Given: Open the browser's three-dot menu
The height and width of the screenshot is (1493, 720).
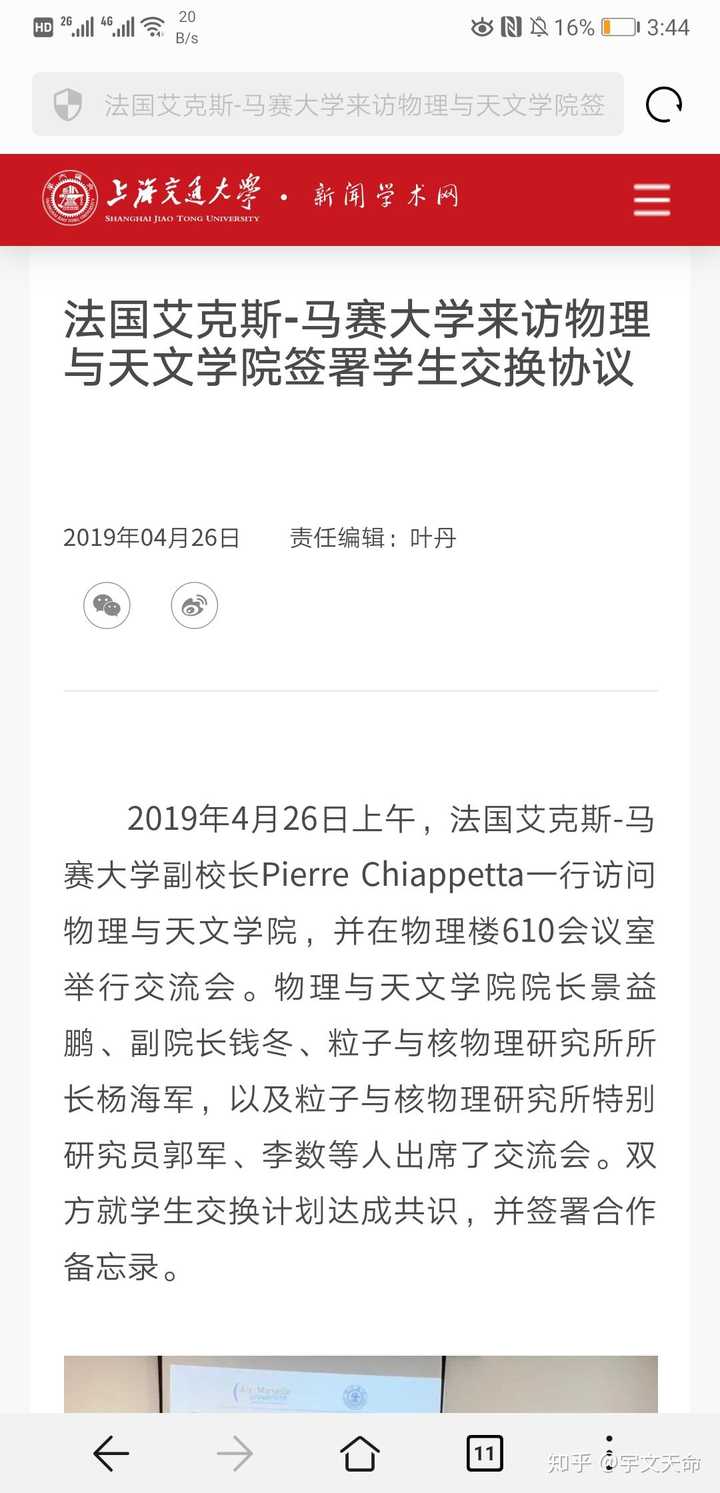Looking at the screenshot, I should click(x=609, y=1453).
